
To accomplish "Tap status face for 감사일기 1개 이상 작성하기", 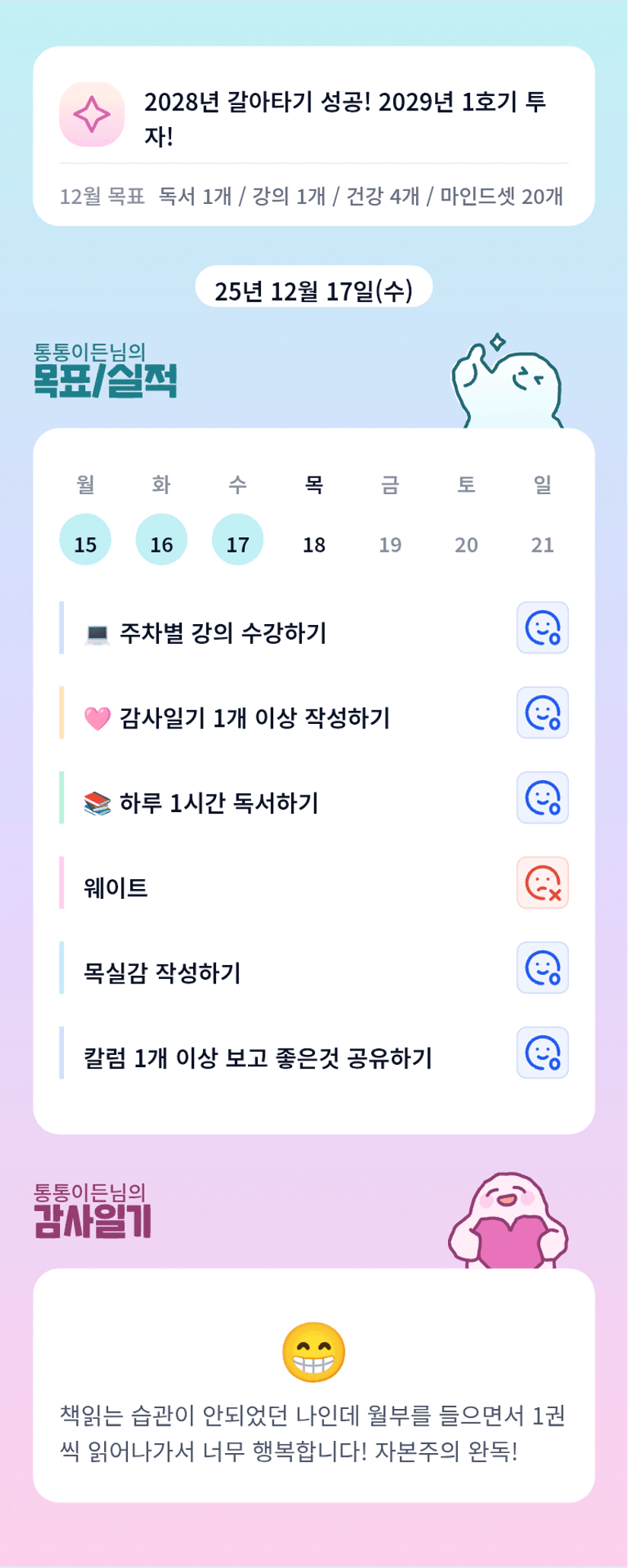I will [542, 713].
